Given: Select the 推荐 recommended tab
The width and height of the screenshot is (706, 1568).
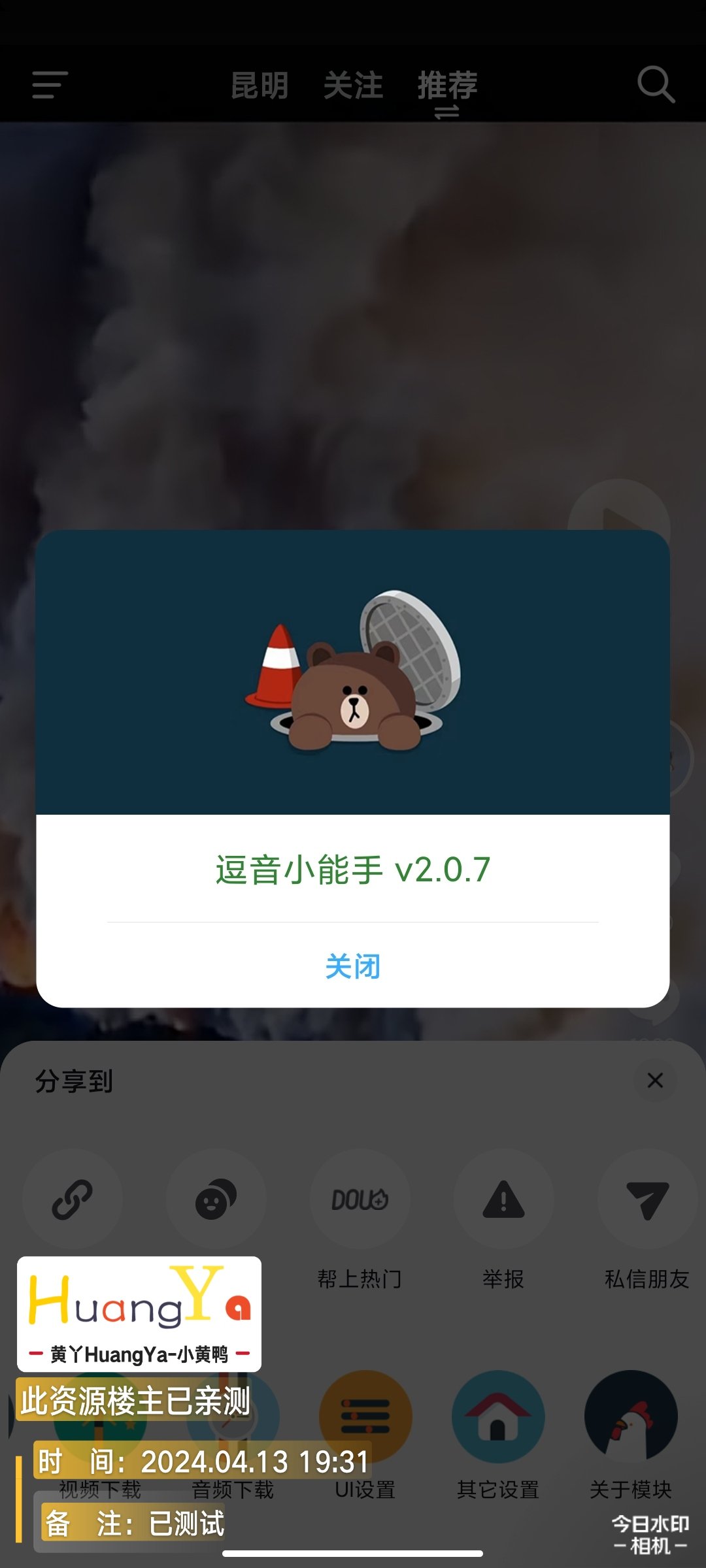Looking at the screenshot, I should click(x=447, y=85).
